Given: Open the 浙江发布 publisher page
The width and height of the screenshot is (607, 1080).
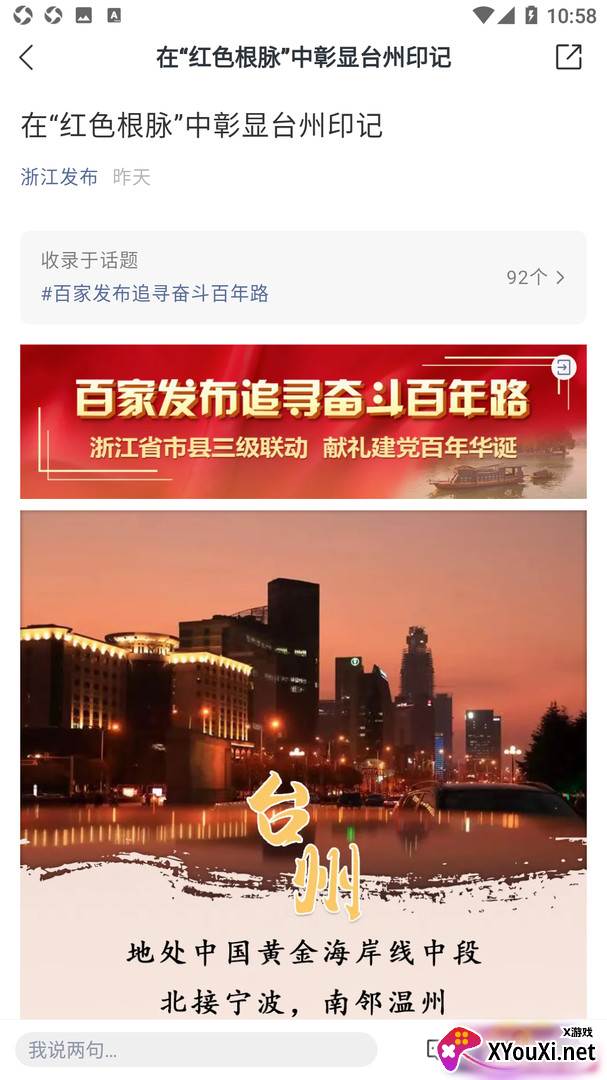Looking at the screenshot, I should pyautogui.click(x=59, y=177).
